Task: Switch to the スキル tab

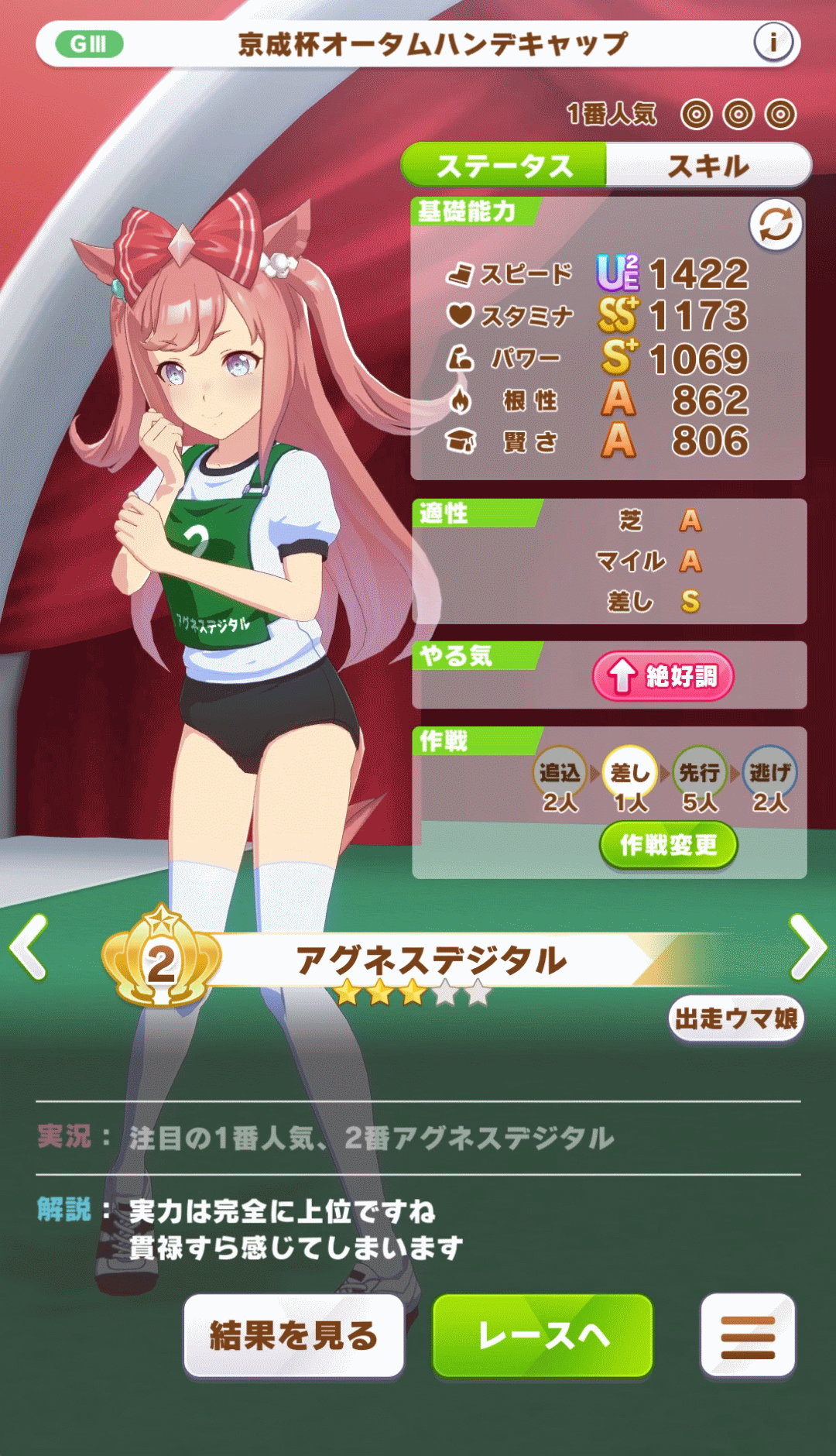Action: (x=708, y=165)
